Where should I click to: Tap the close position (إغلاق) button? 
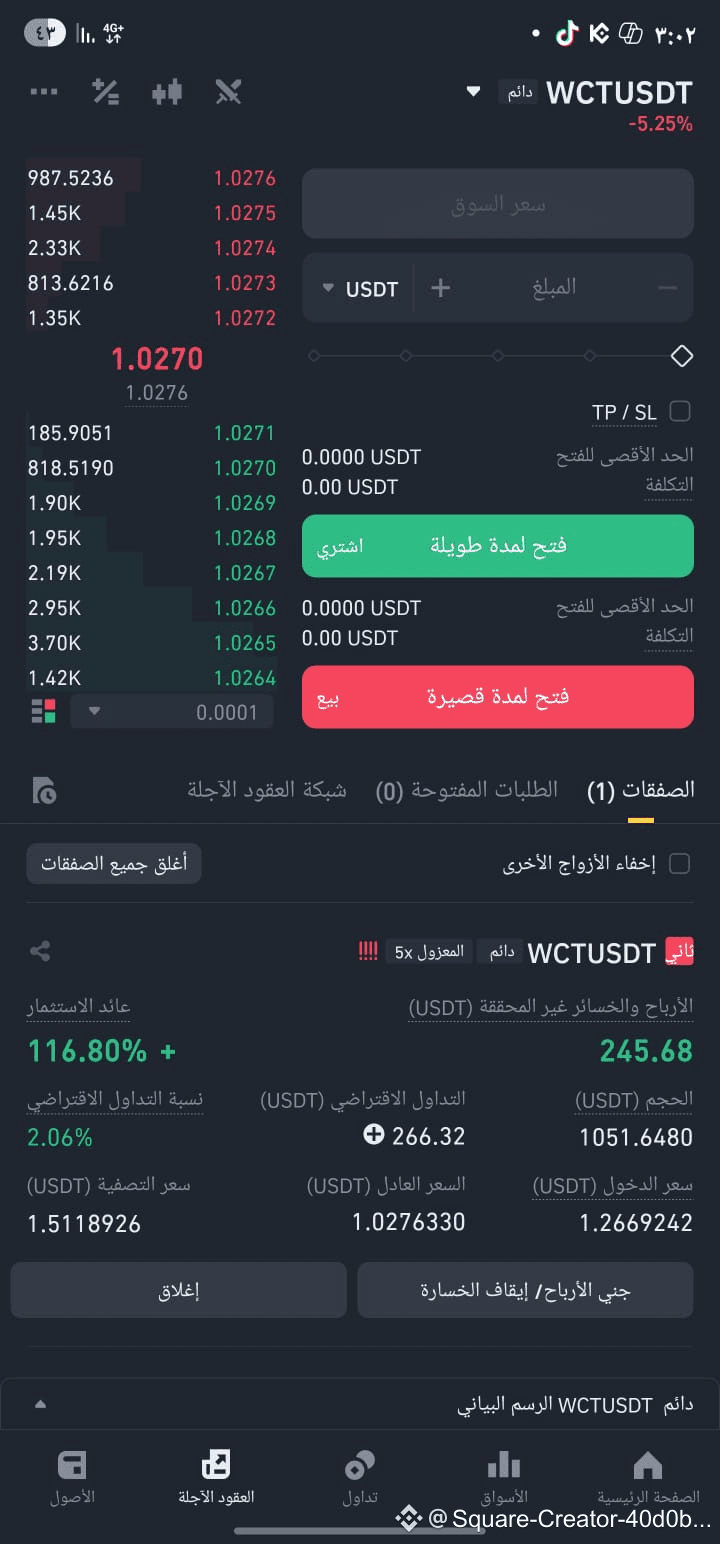[x=179, y=1290]
